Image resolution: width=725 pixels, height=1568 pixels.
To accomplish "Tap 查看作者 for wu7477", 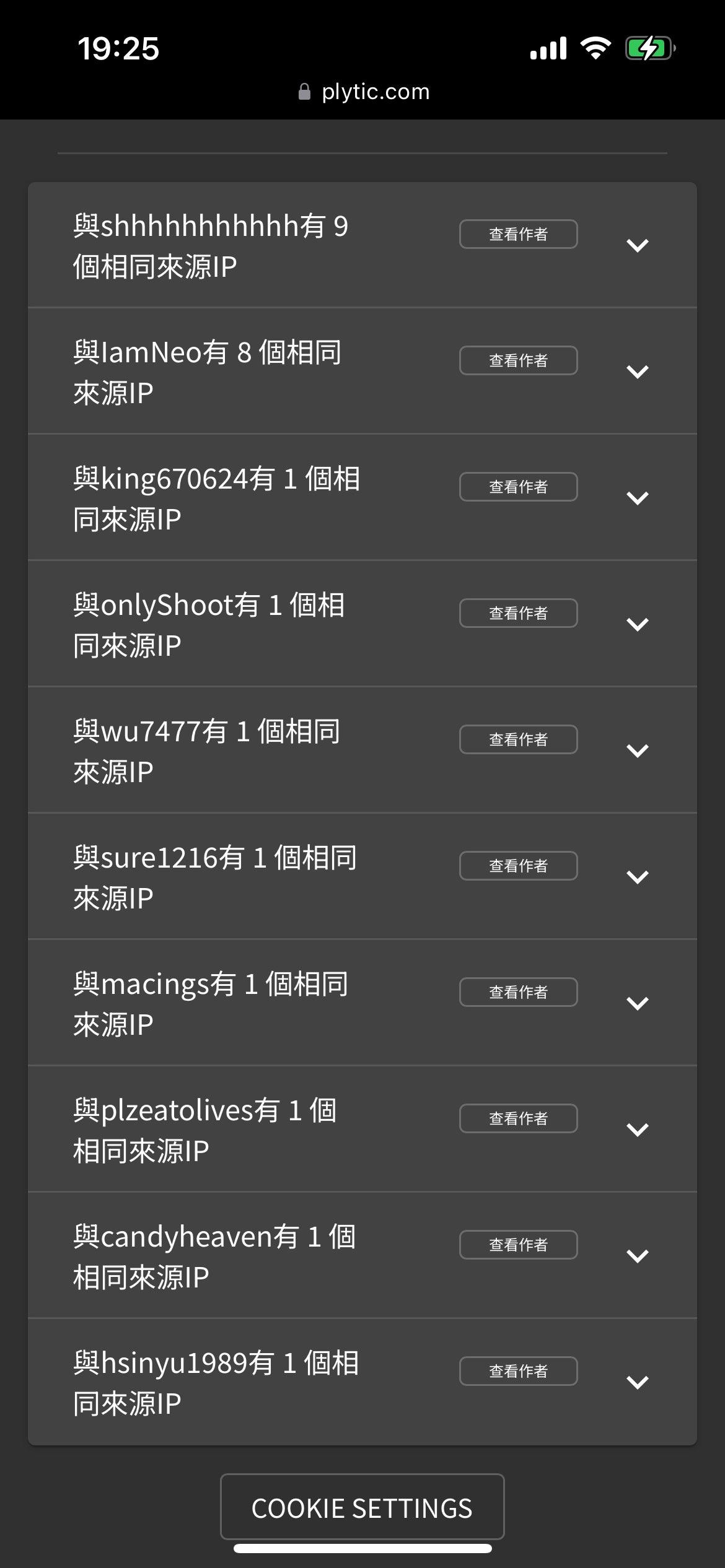I will point(518,739).
